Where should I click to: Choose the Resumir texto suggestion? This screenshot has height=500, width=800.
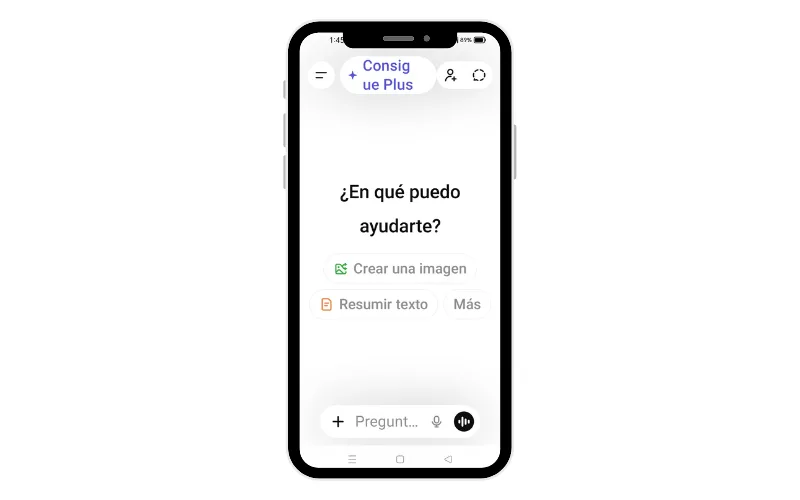(374, 304)
